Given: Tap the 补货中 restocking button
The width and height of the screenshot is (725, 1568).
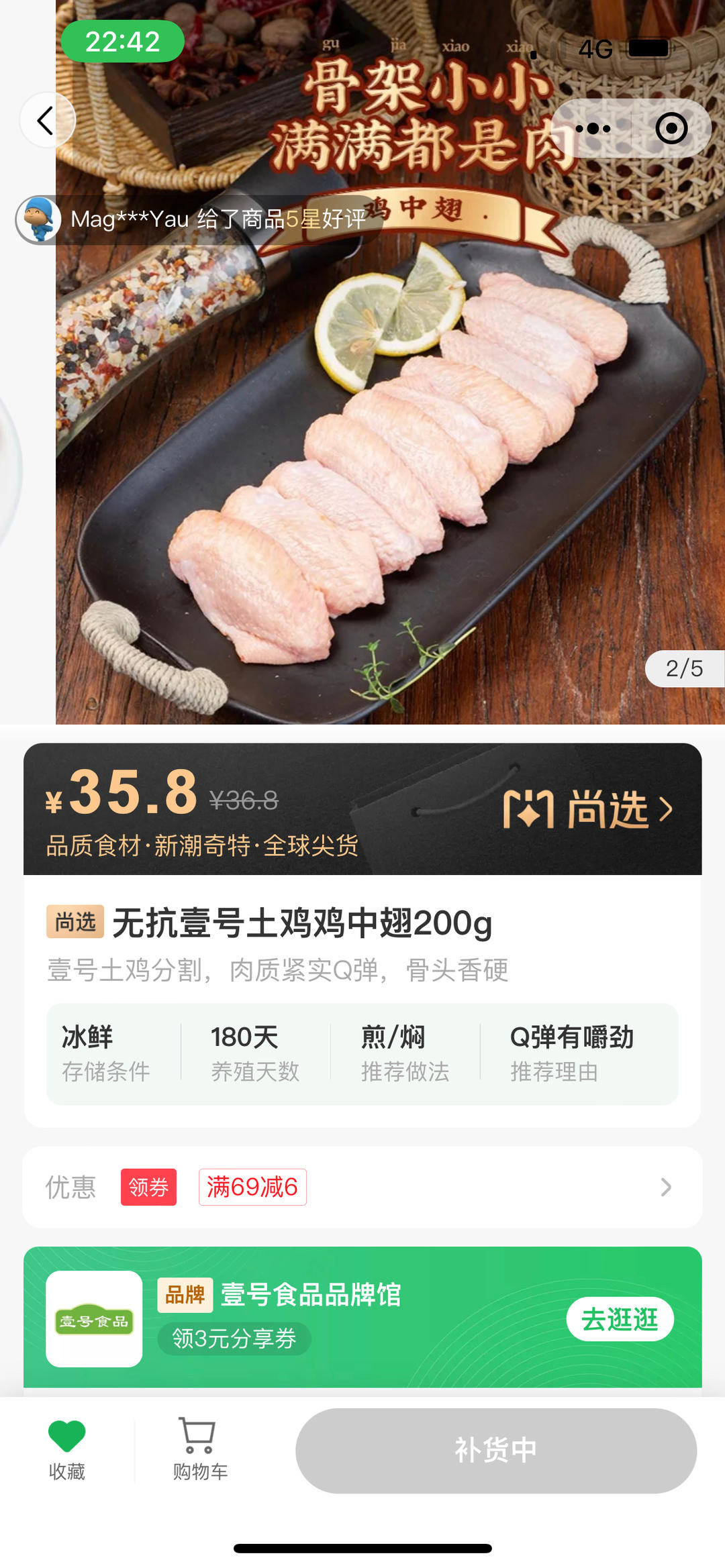Looking at the screenshot, I should (x=495, y=1450).
